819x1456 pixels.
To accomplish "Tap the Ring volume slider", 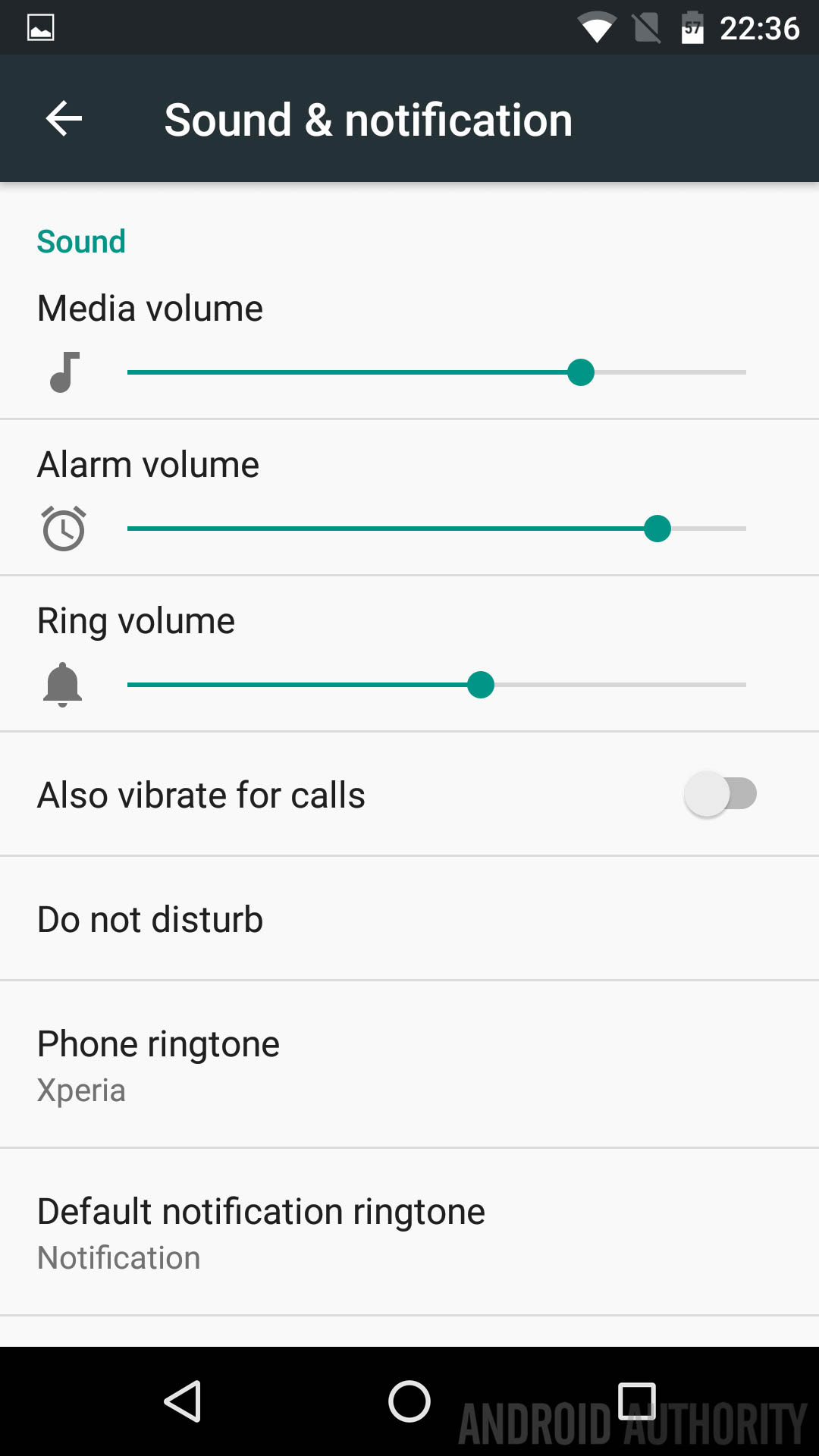I will (436, 685).
